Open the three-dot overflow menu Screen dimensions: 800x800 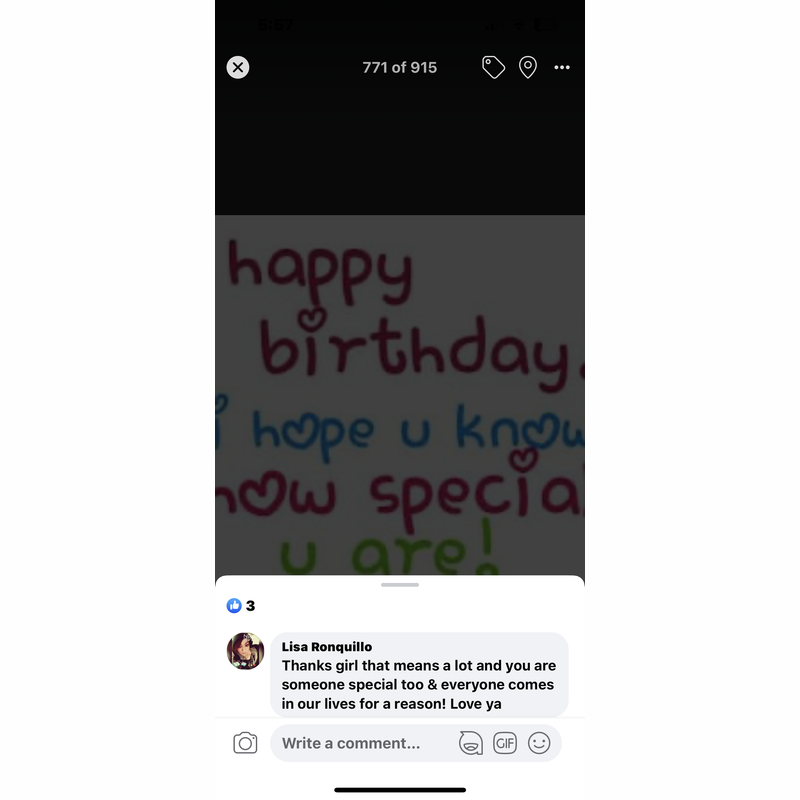[562, 67]
